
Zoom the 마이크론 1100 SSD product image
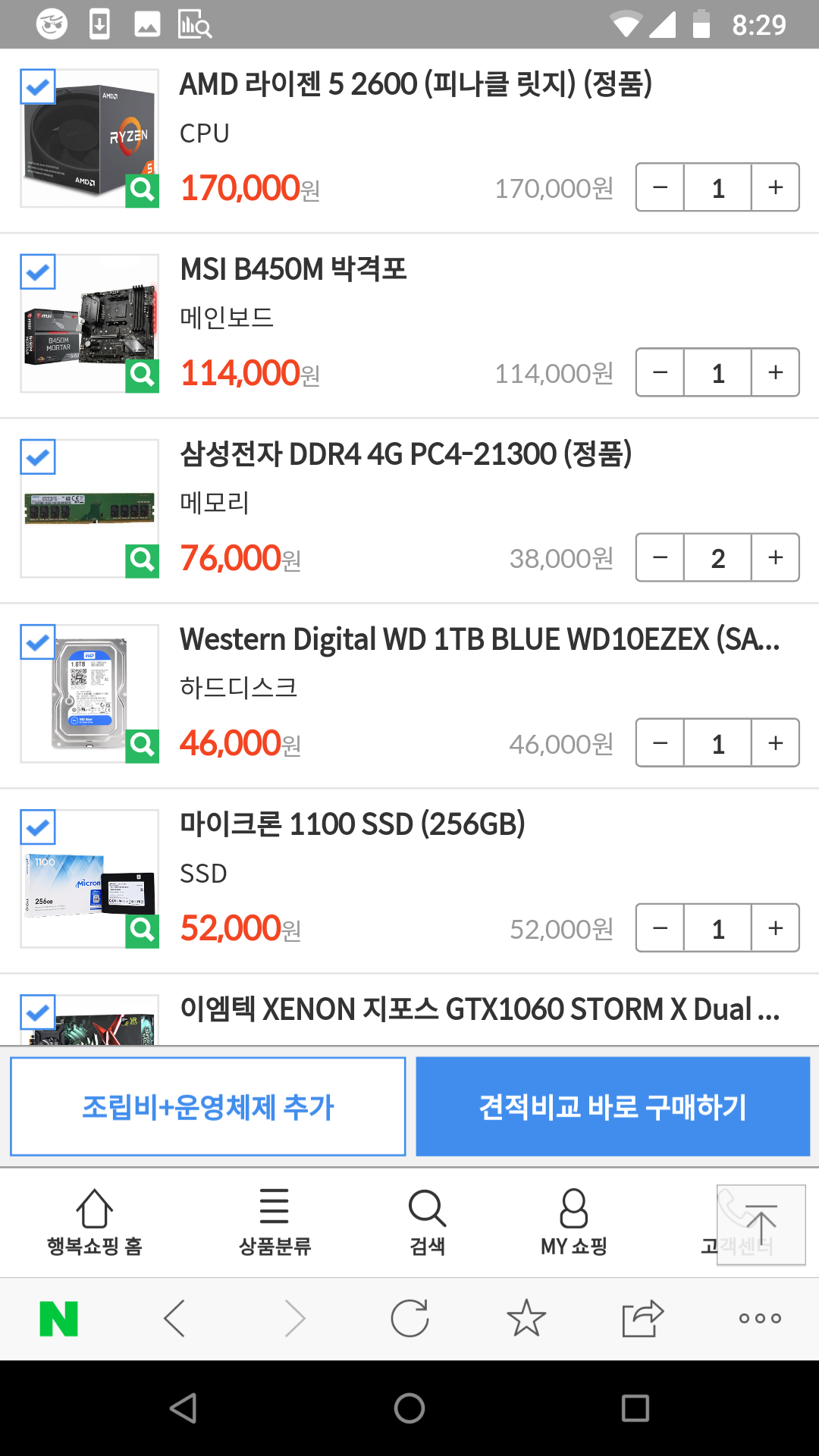point(143,930)
